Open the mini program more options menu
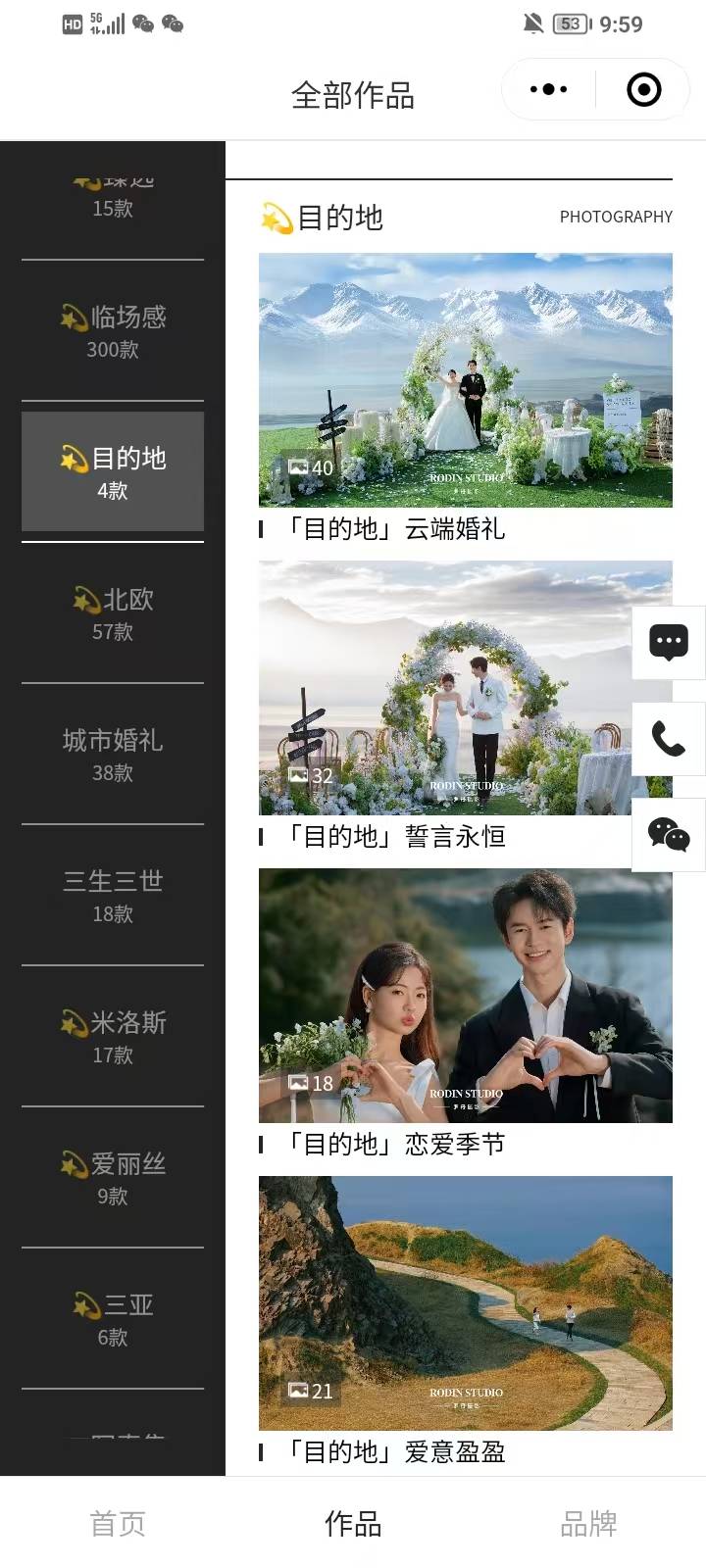The height and width of the screenshot is (1568, 706). [x=548, y=89]
